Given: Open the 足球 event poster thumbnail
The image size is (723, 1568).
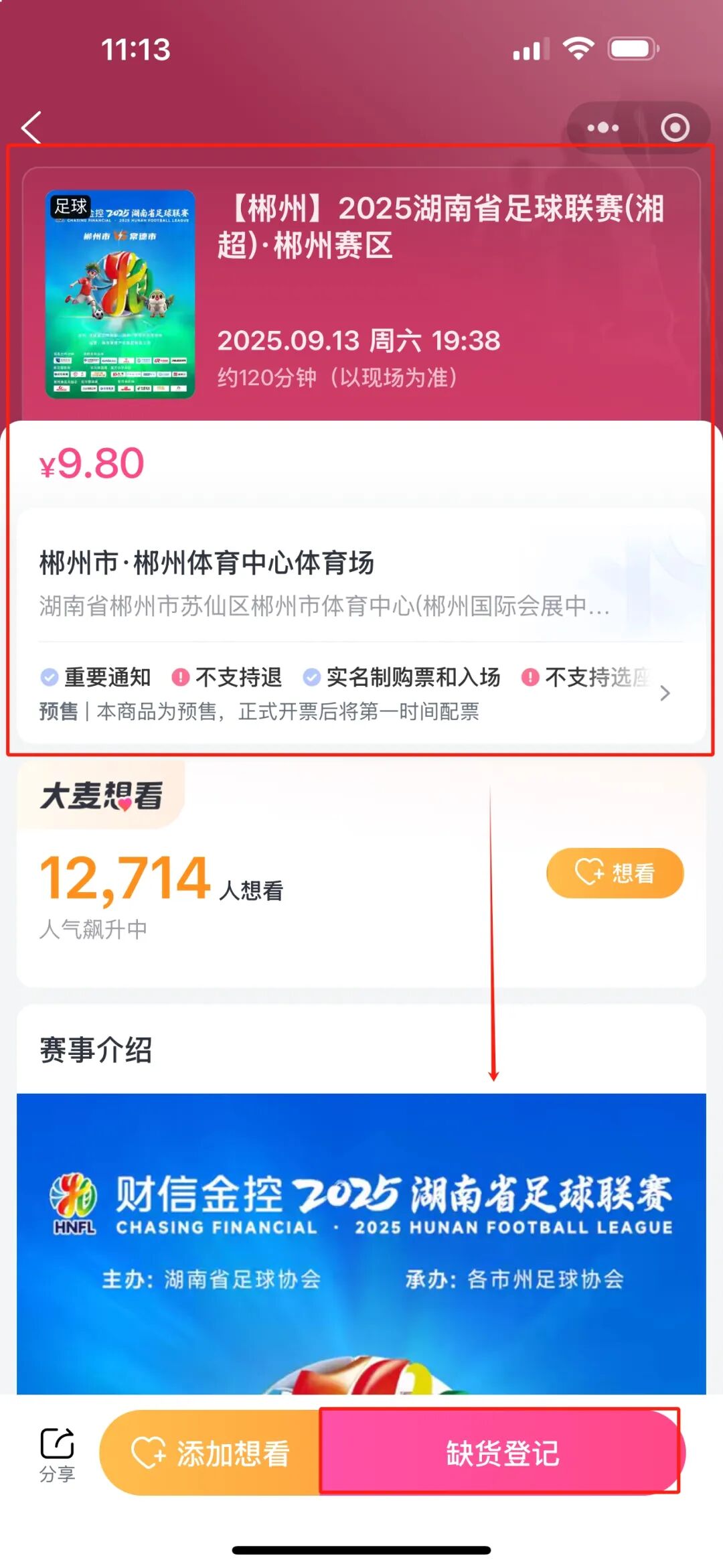Looking at the screenshot, I should coord(120,294).
